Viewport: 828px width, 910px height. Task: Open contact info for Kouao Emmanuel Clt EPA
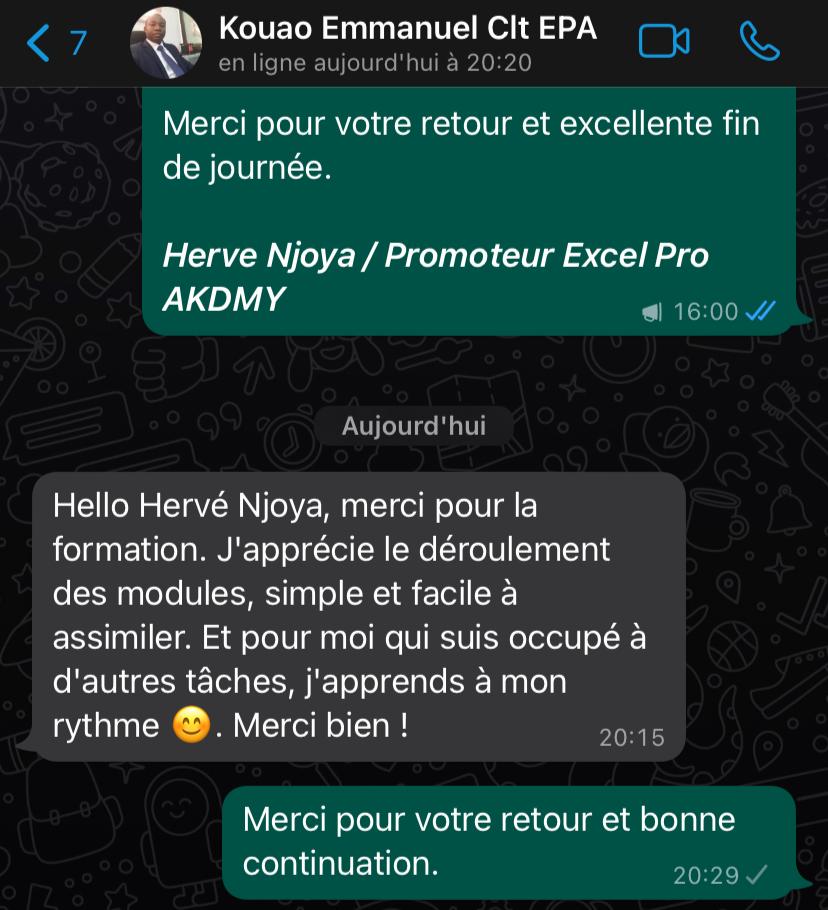pos(407,42)
